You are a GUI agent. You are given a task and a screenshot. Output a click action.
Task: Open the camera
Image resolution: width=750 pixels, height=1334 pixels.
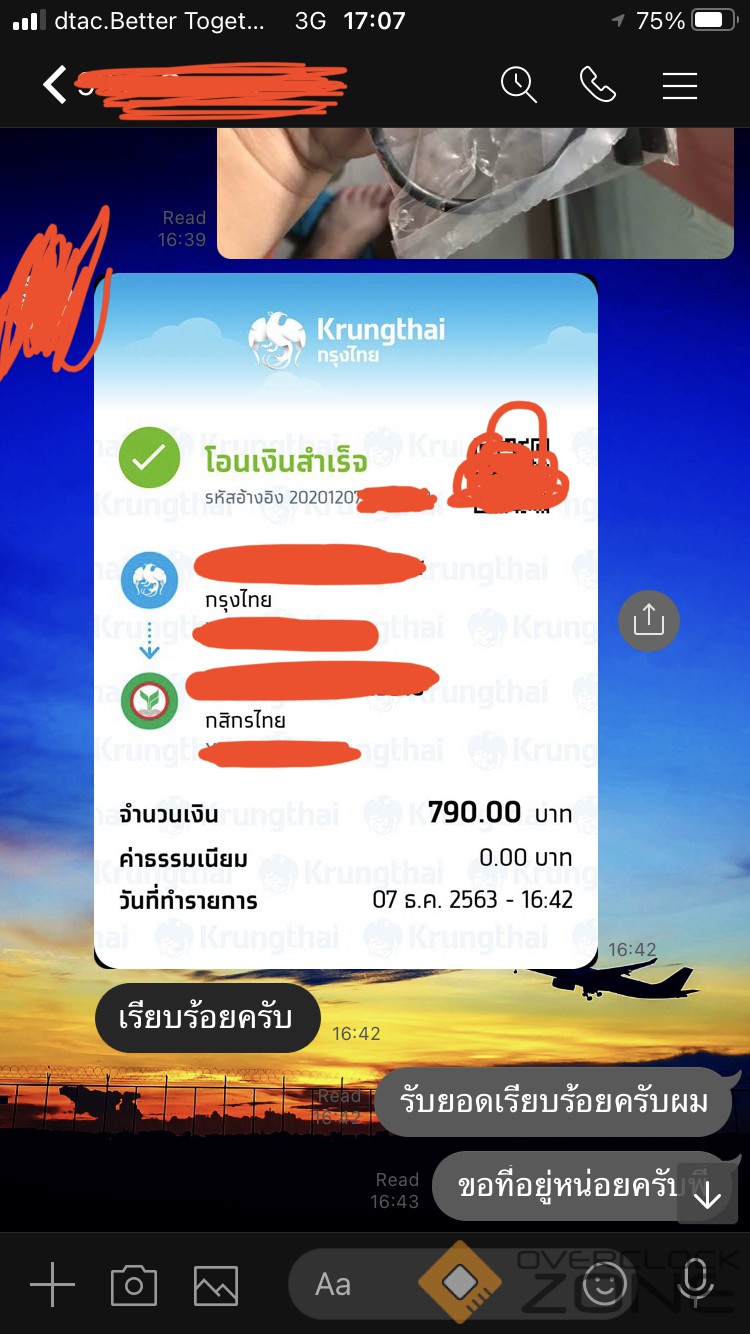134,1284
